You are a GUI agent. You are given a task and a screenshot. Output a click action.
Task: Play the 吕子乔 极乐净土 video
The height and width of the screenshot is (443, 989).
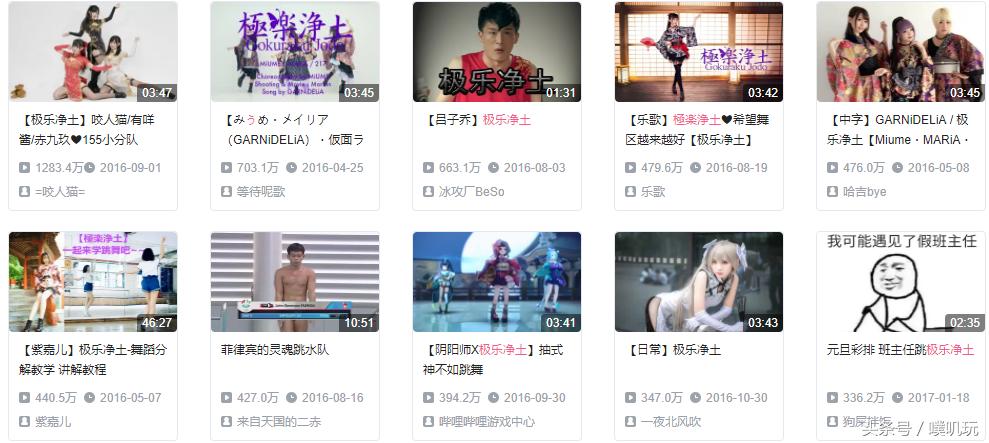(x=496, y=51)
